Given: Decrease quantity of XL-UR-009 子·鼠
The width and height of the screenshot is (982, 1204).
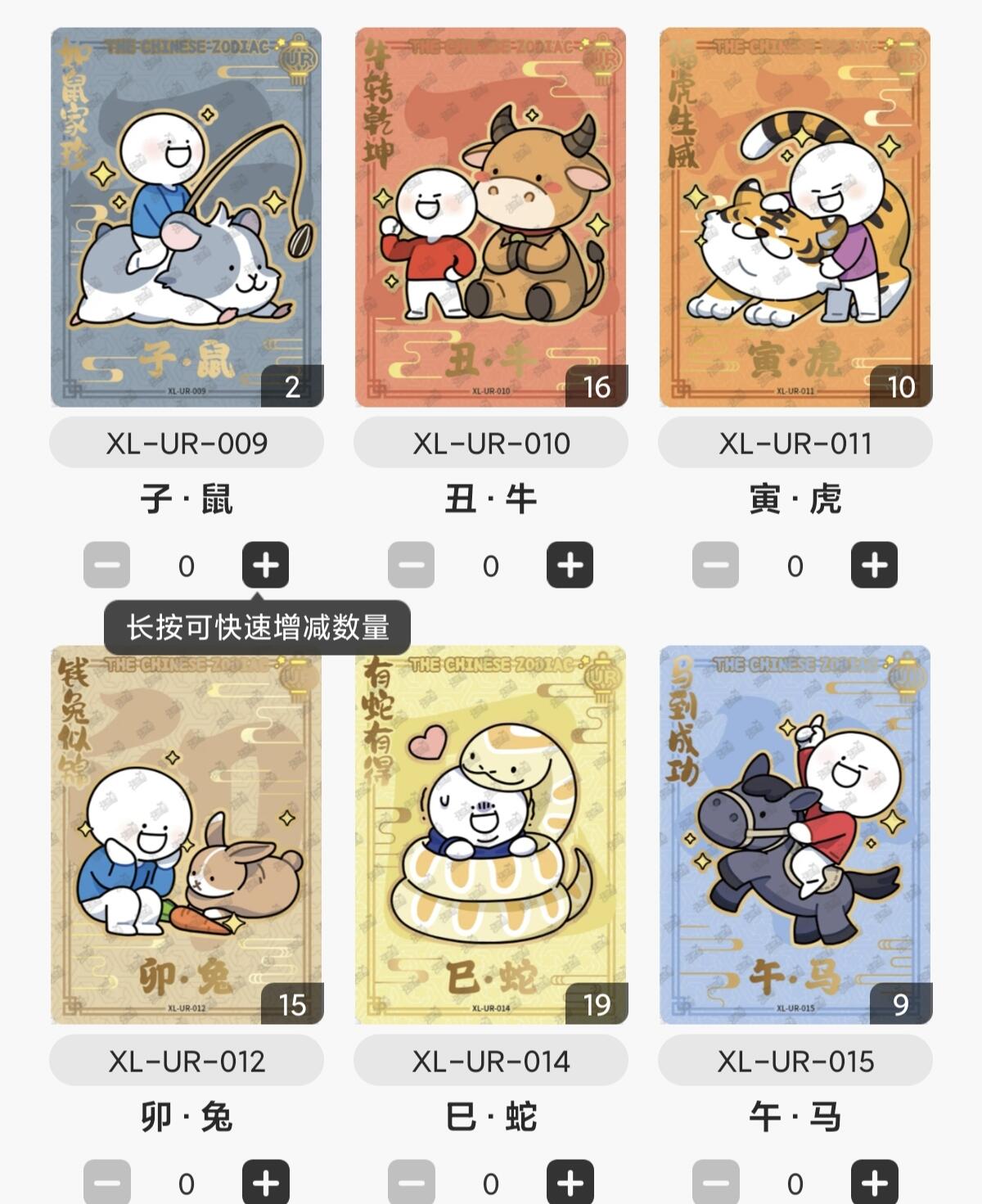Looking at the screenshot, I should click(106, 565).
